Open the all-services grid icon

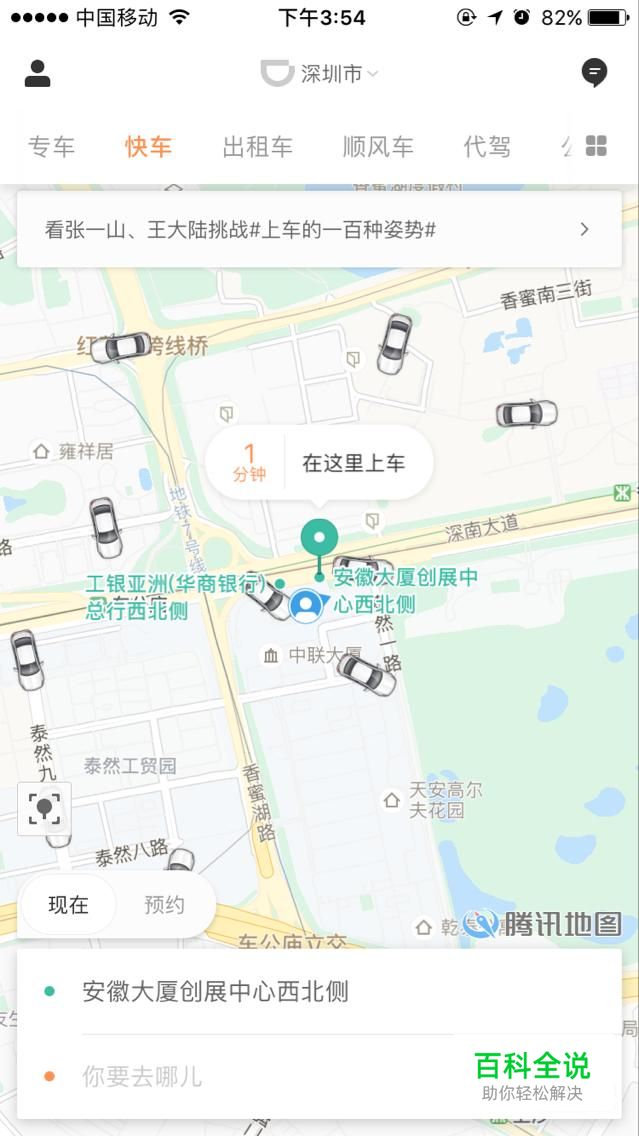596,146
